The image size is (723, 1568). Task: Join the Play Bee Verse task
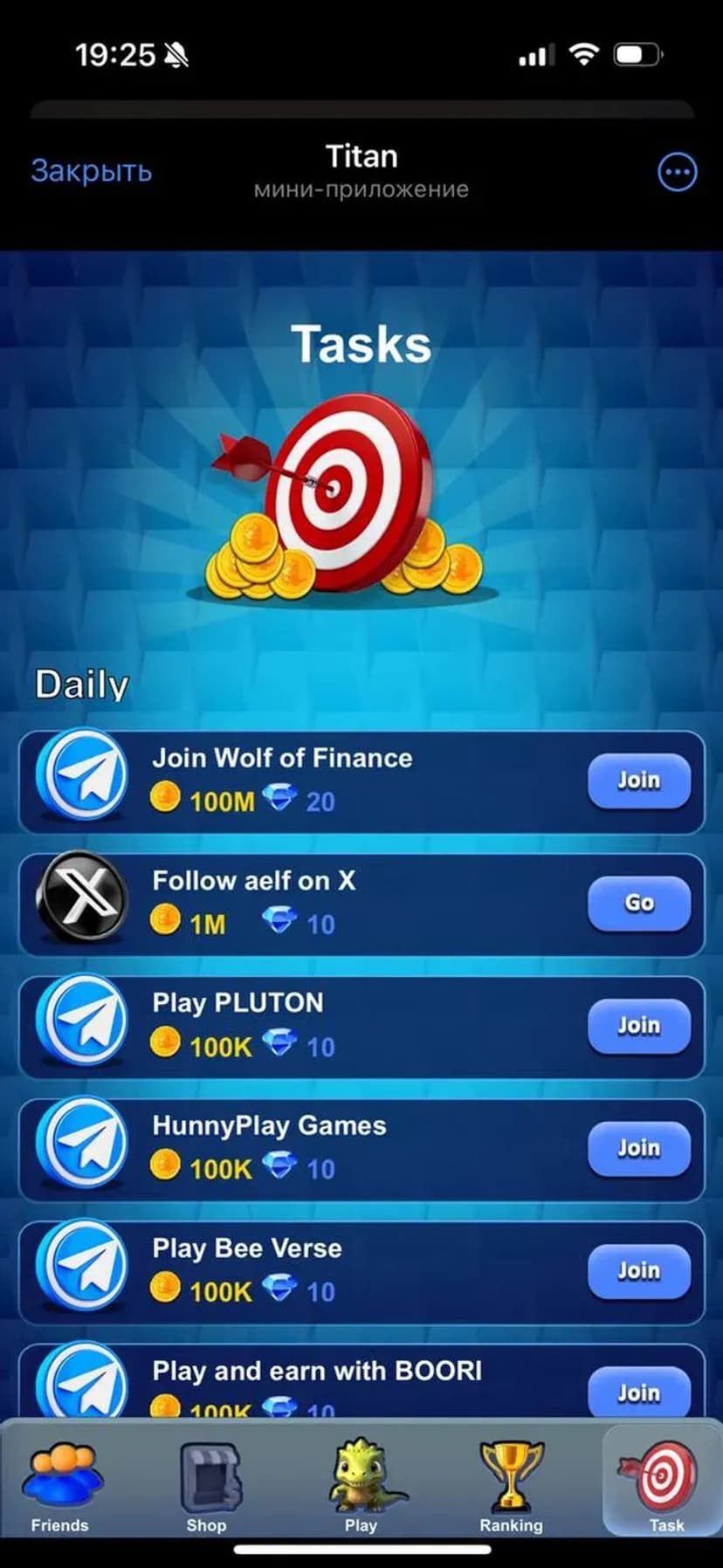click(x=638, y=1270)
